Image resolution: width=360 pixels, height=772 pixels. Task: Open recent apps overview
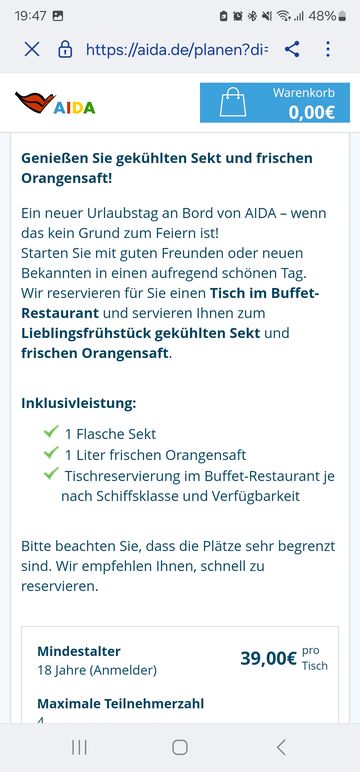tap(79, 747)
